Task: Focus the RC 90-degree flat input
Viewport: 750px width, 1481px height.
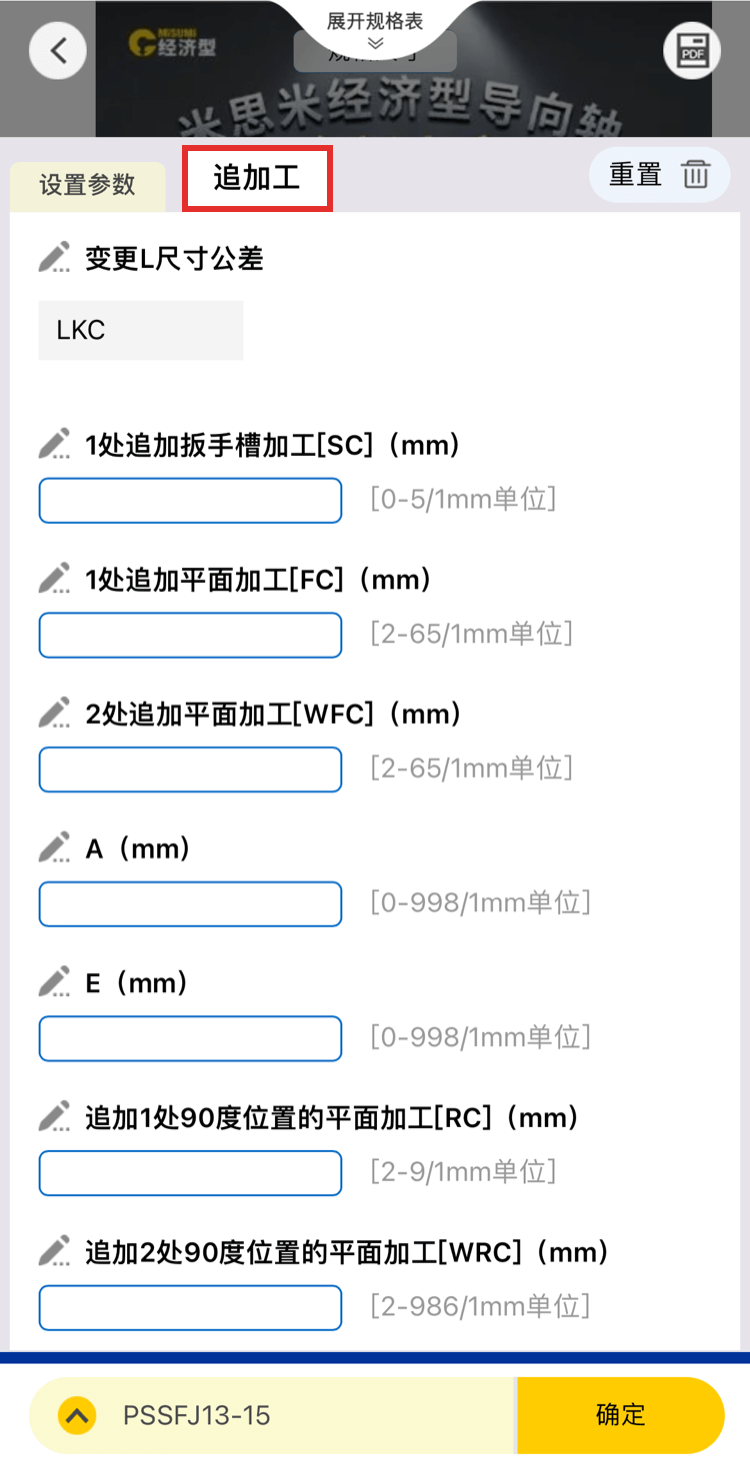Action: pos(190,1173)
